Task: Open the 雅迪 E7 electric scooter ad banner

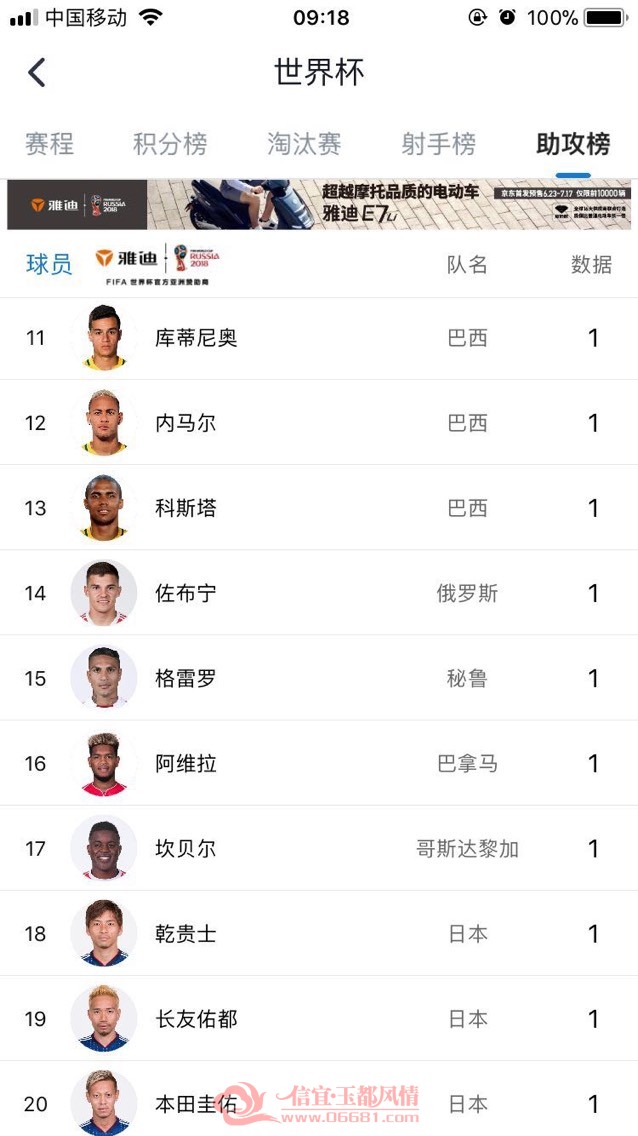Action: 319,205
